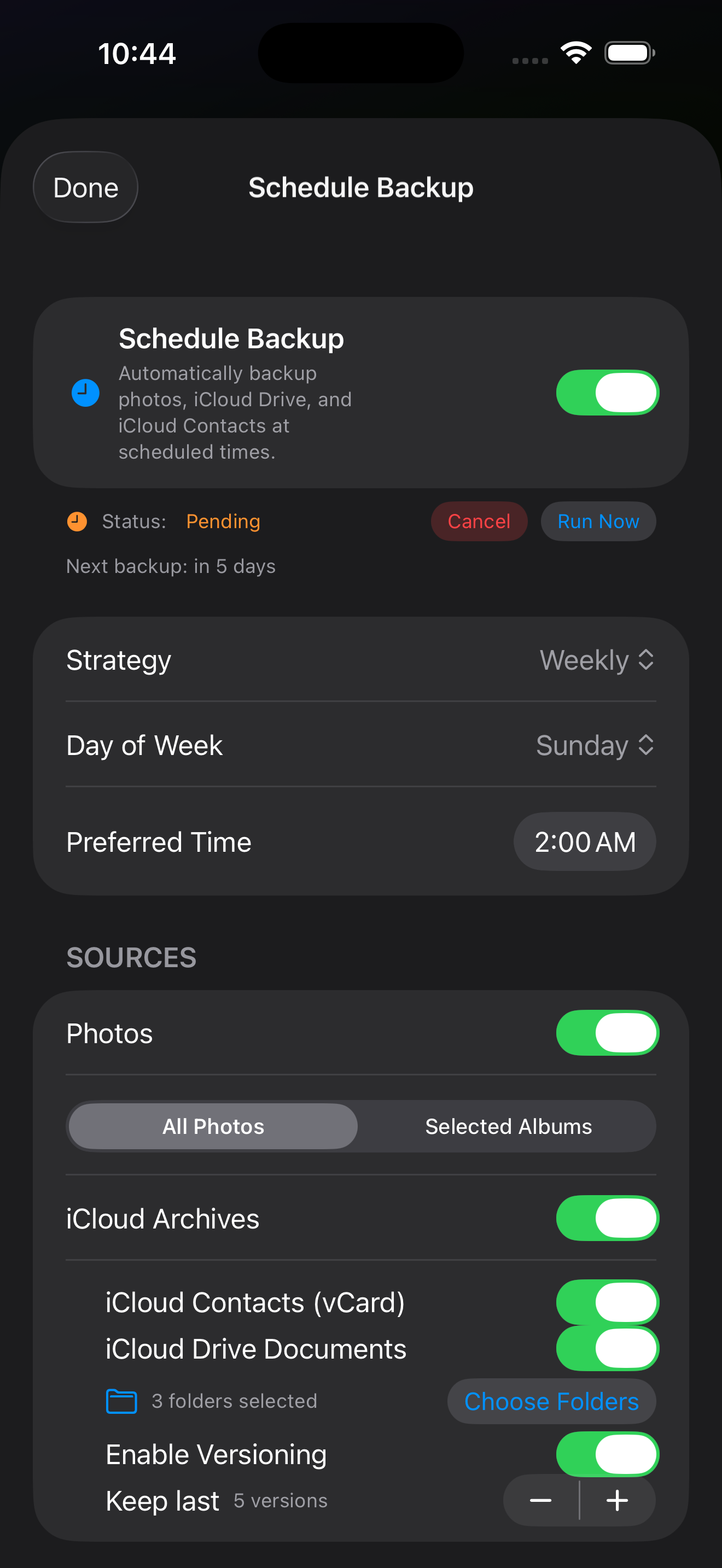Viewport: 722px width, 1568px height.
Task: Toggle off iCloud Archives
Action: click(607, 1219)
